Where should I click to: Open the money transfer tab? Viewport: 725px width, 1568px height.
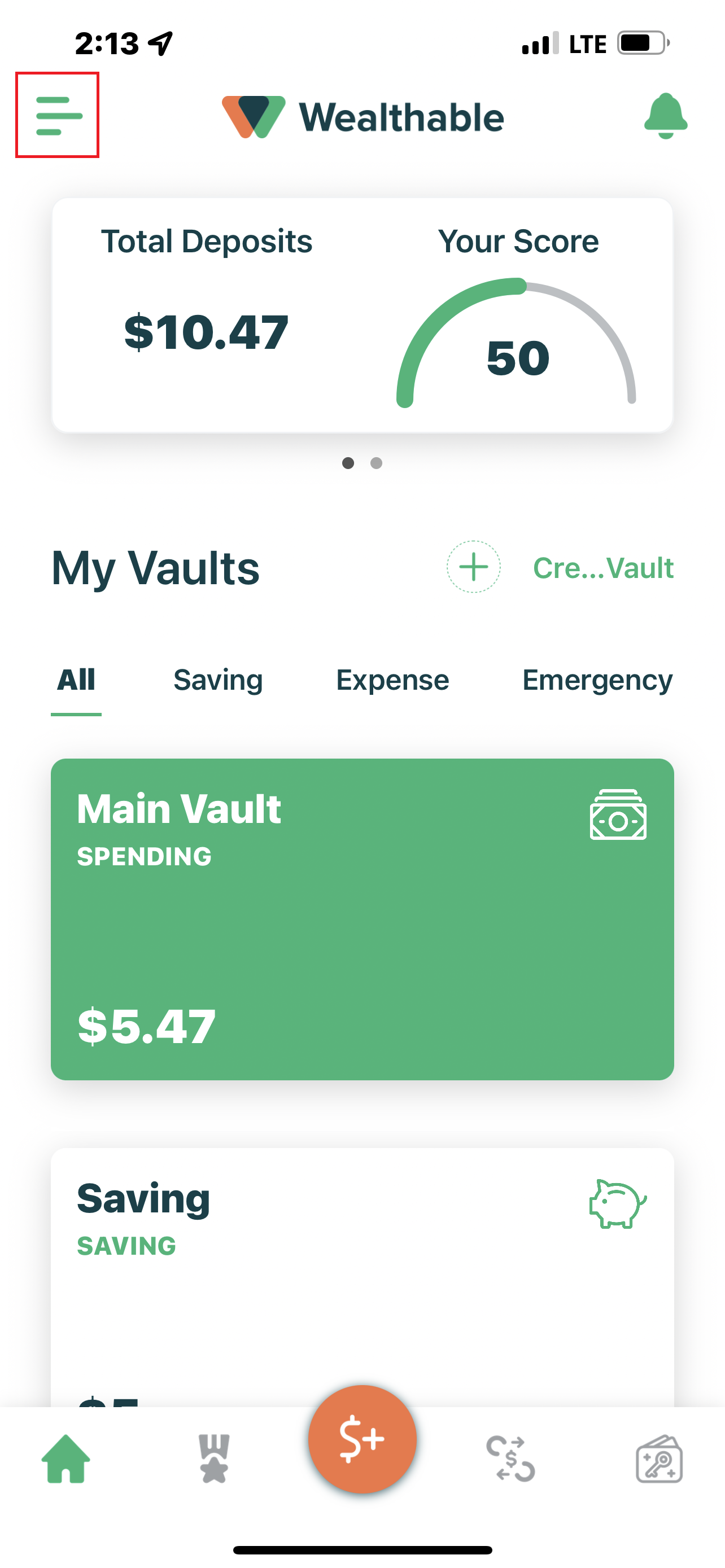coord(510,1458)
